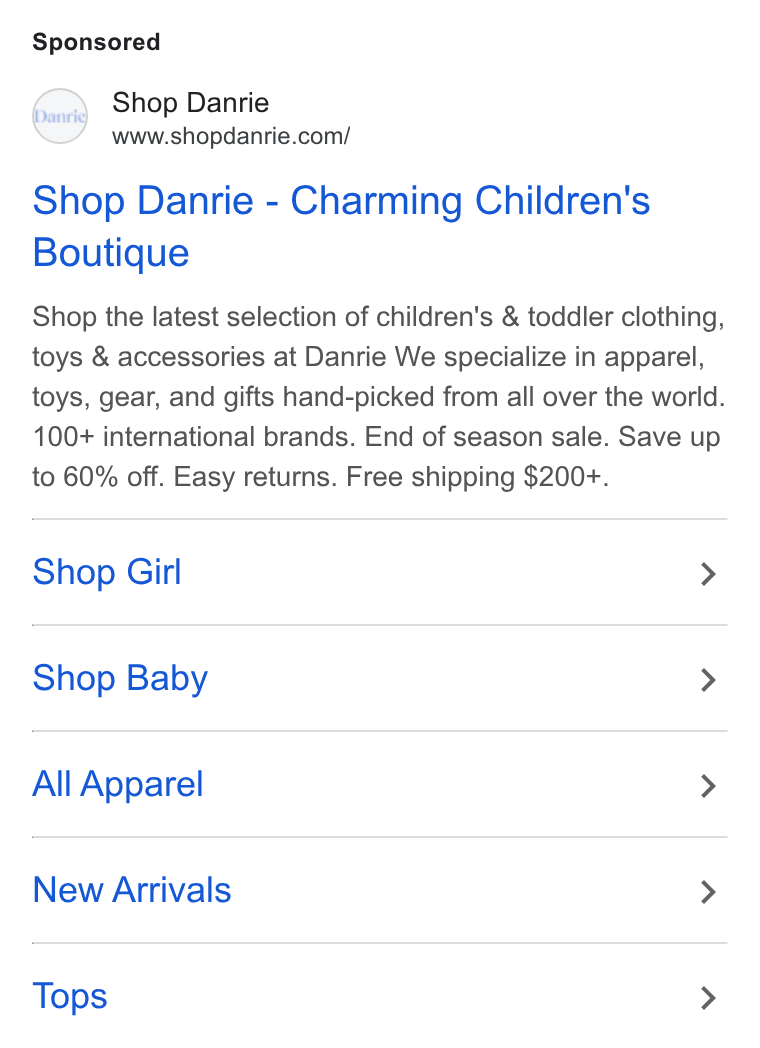Open the Tops sitelink
Screen dimensions: 760x1048
click(380, 996)
